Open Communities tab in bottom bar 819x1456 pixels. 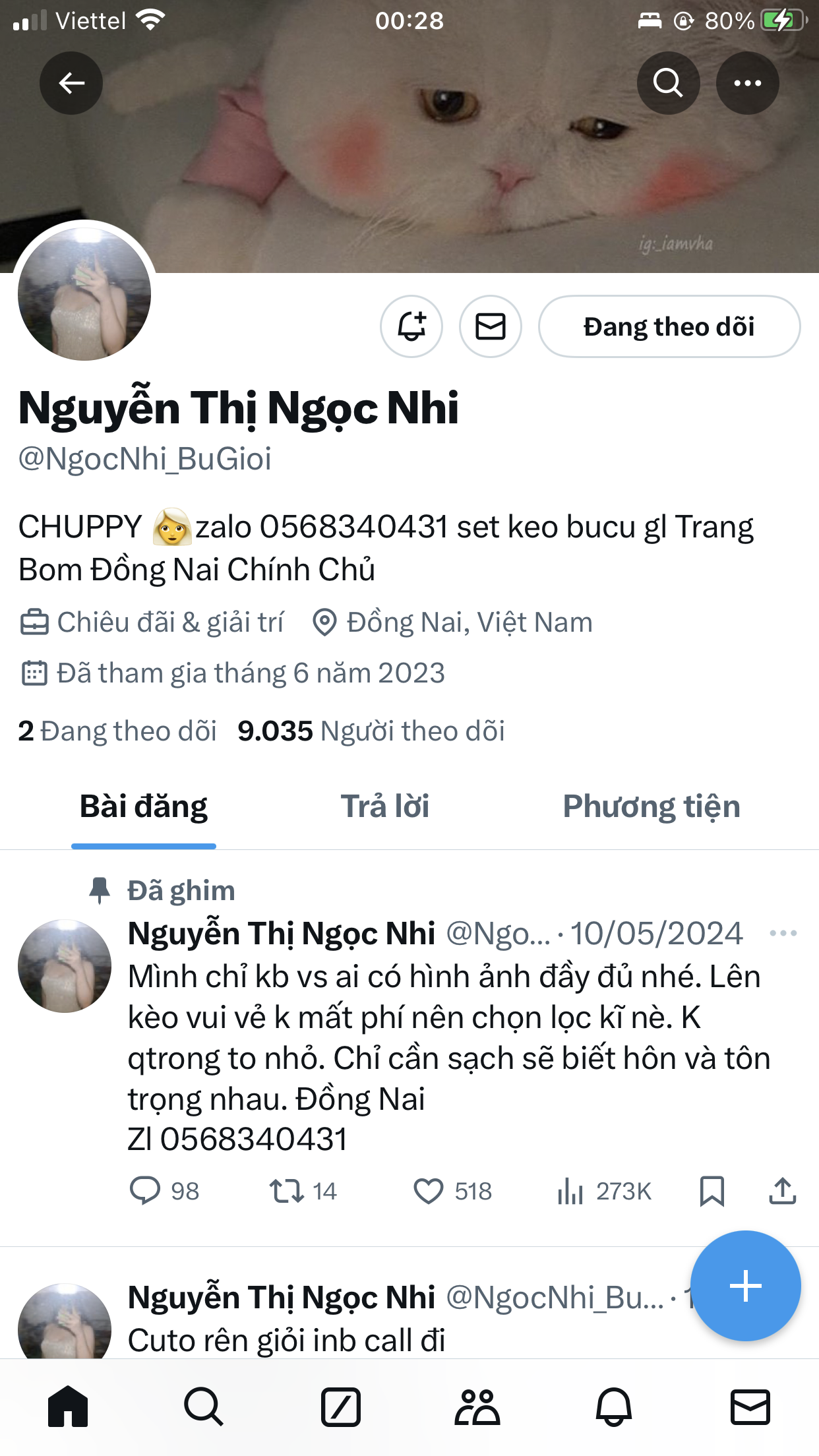[x=477, y=1407]
